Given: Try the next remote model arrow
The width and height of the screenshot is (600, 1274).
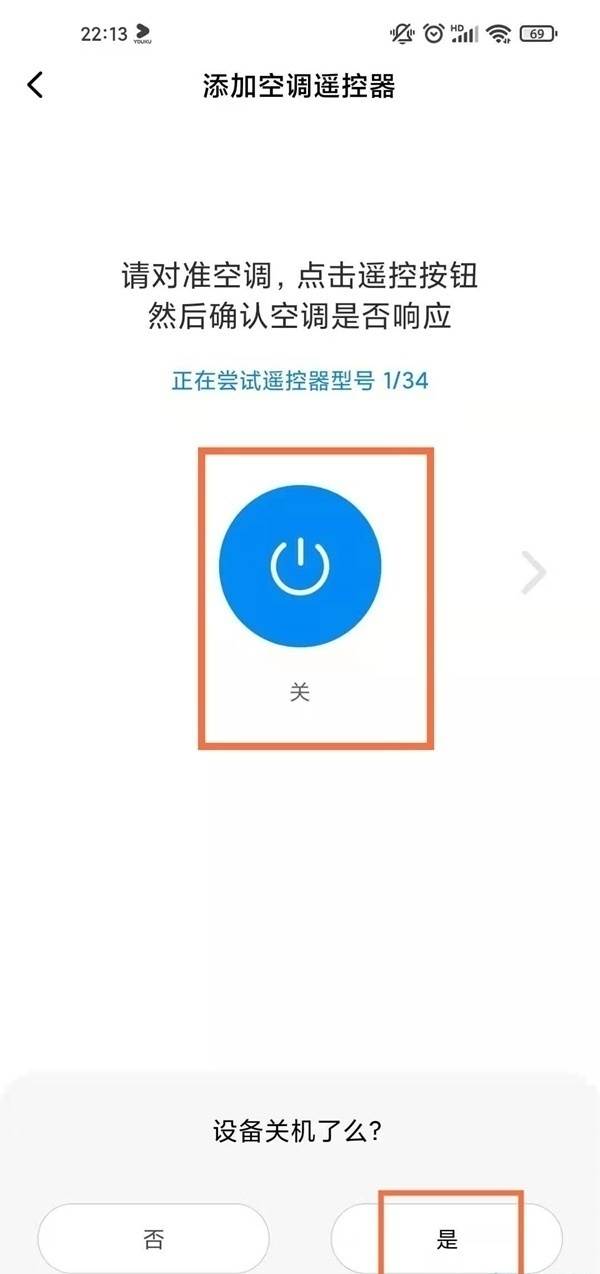Looking at the screenshot, I should (x=535, y=574).
